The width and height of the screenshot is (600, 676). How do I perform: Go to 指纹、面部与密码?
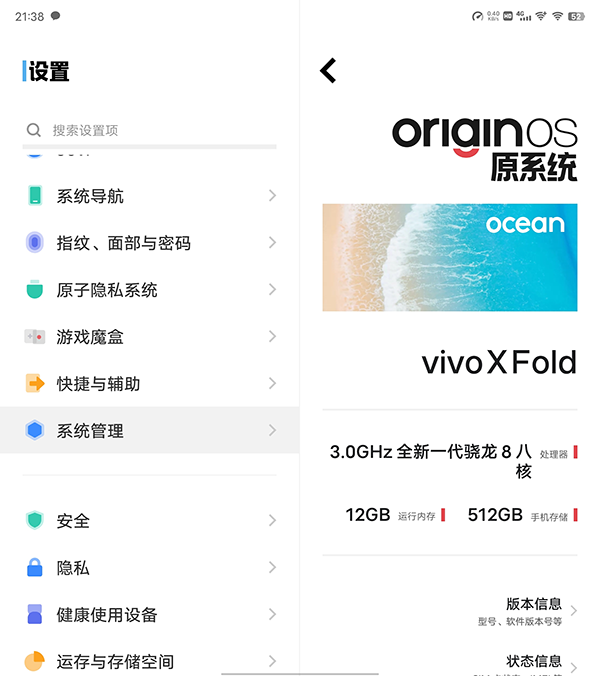pos(150,243)
